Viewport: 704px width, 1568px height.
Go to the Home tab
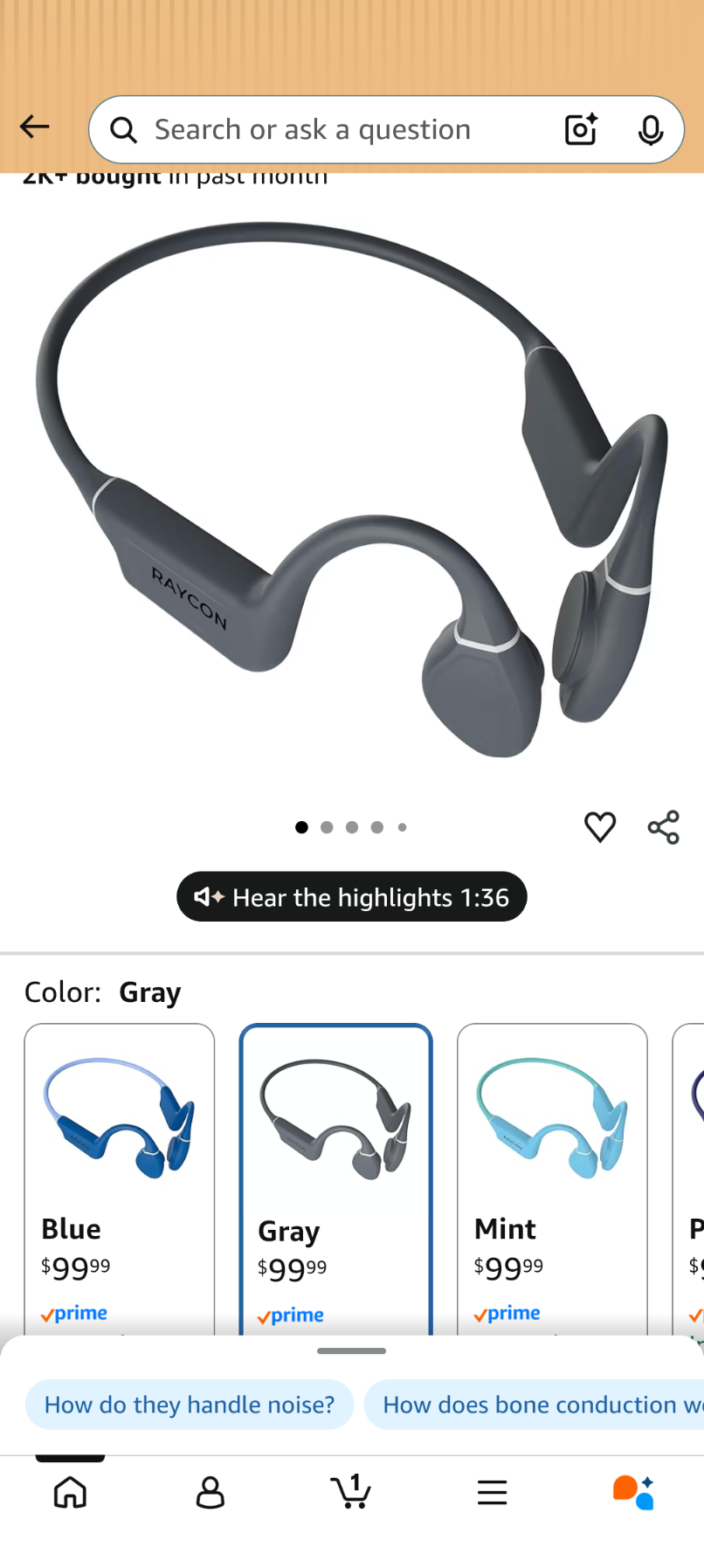coord(70,1492)
